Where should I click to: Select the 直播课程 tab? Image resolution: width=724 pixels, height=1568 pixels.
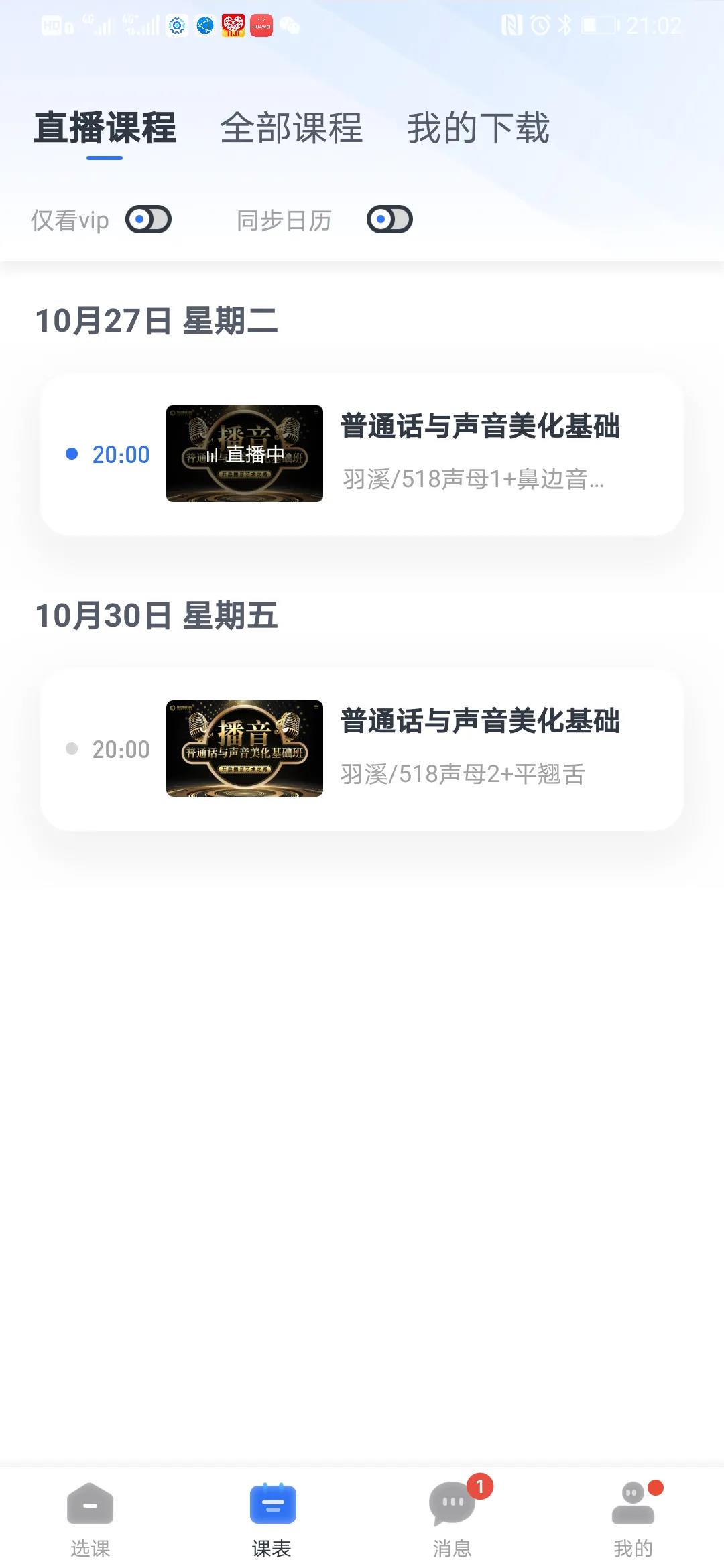(105, 127)
